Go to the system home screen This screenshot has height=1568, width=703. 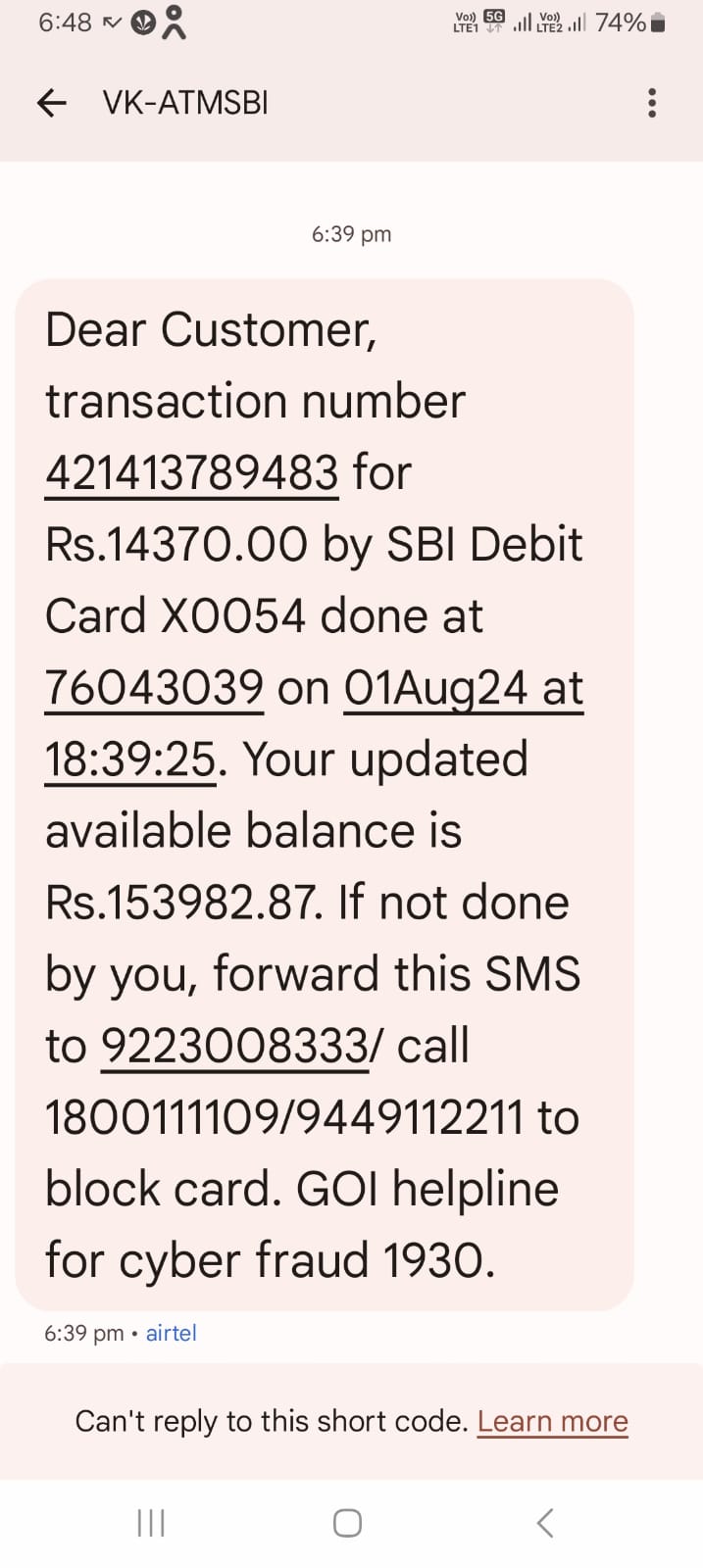pos(347,1523)
